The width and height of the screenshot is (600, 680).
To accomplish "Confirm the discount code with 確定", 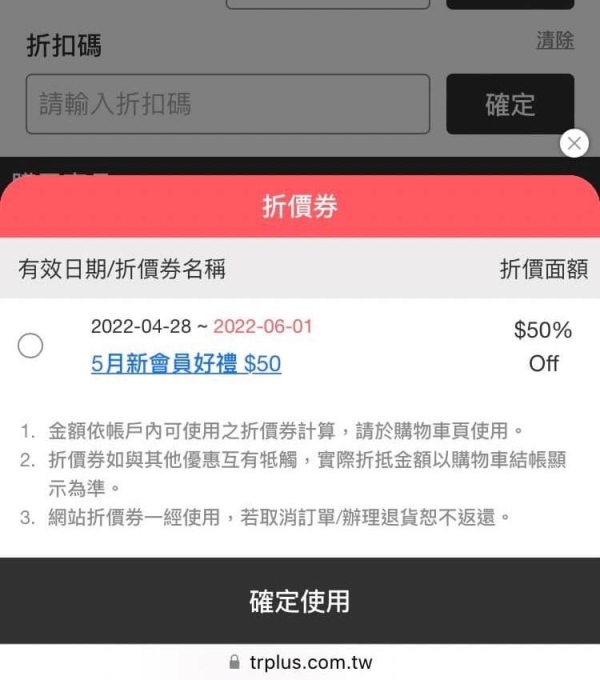I will click(x=510, y=104).
